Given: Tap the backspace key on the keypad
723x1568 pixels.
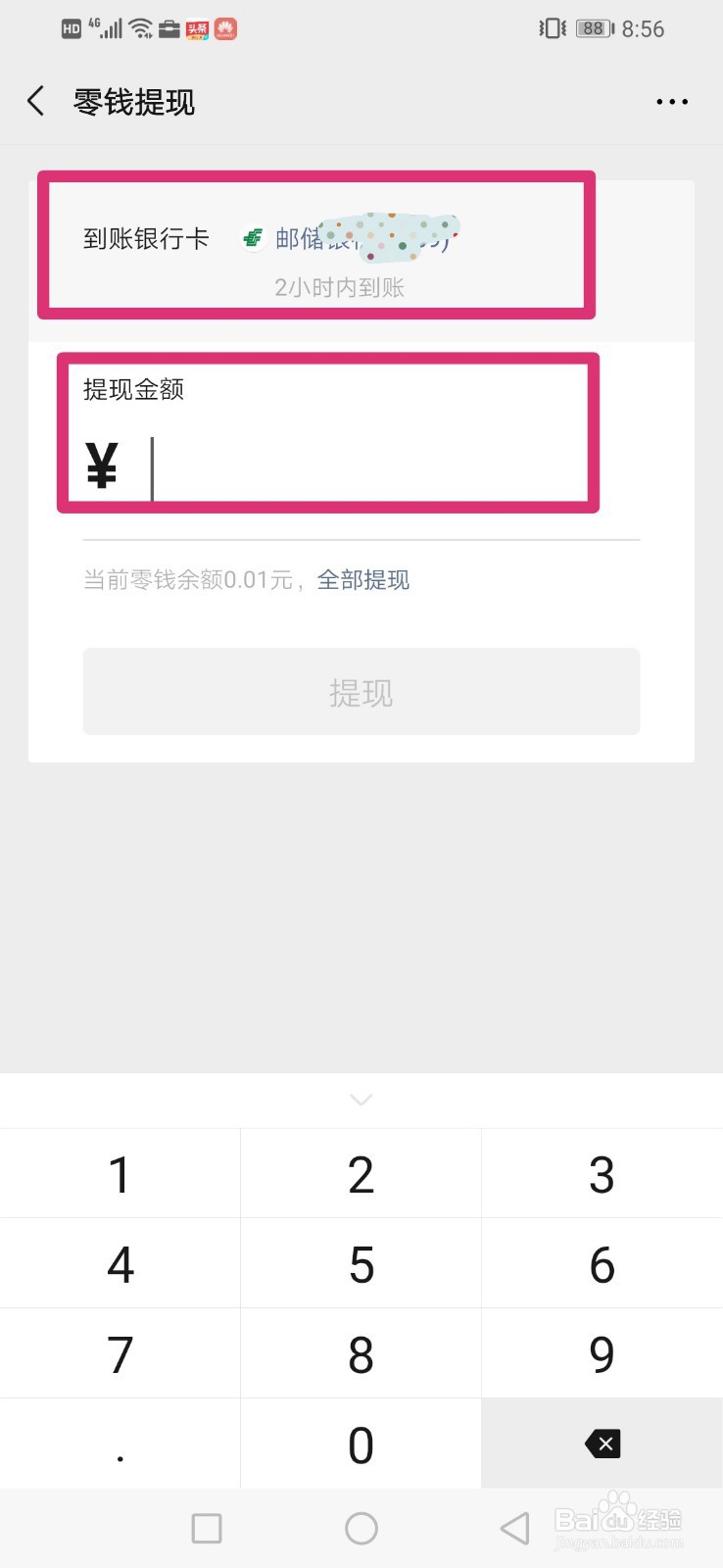Looking at the screenshot, I should [x=602, y=1443].
